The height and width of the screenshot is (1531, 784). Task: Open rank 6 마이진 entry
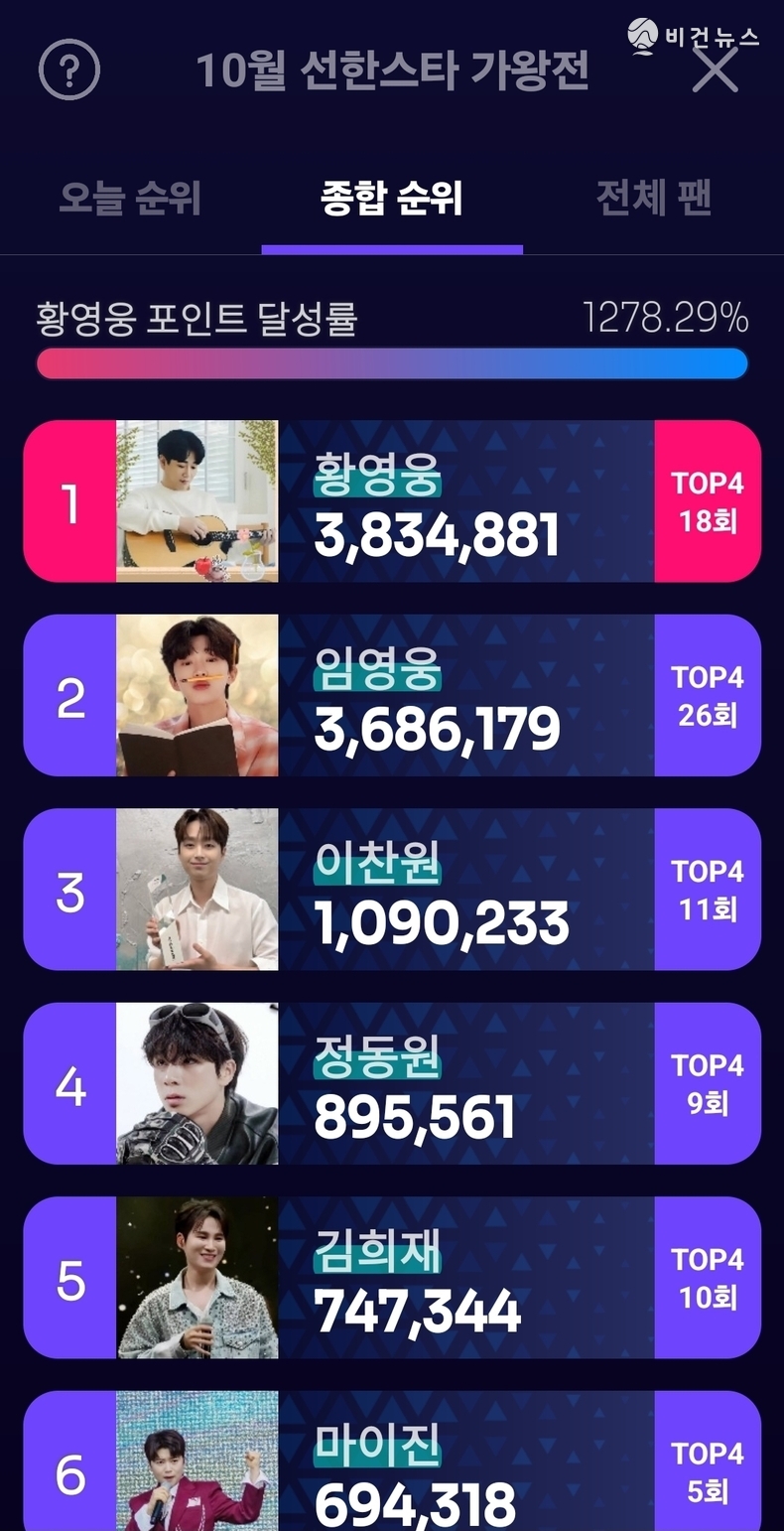click(x=392, y=1464)
